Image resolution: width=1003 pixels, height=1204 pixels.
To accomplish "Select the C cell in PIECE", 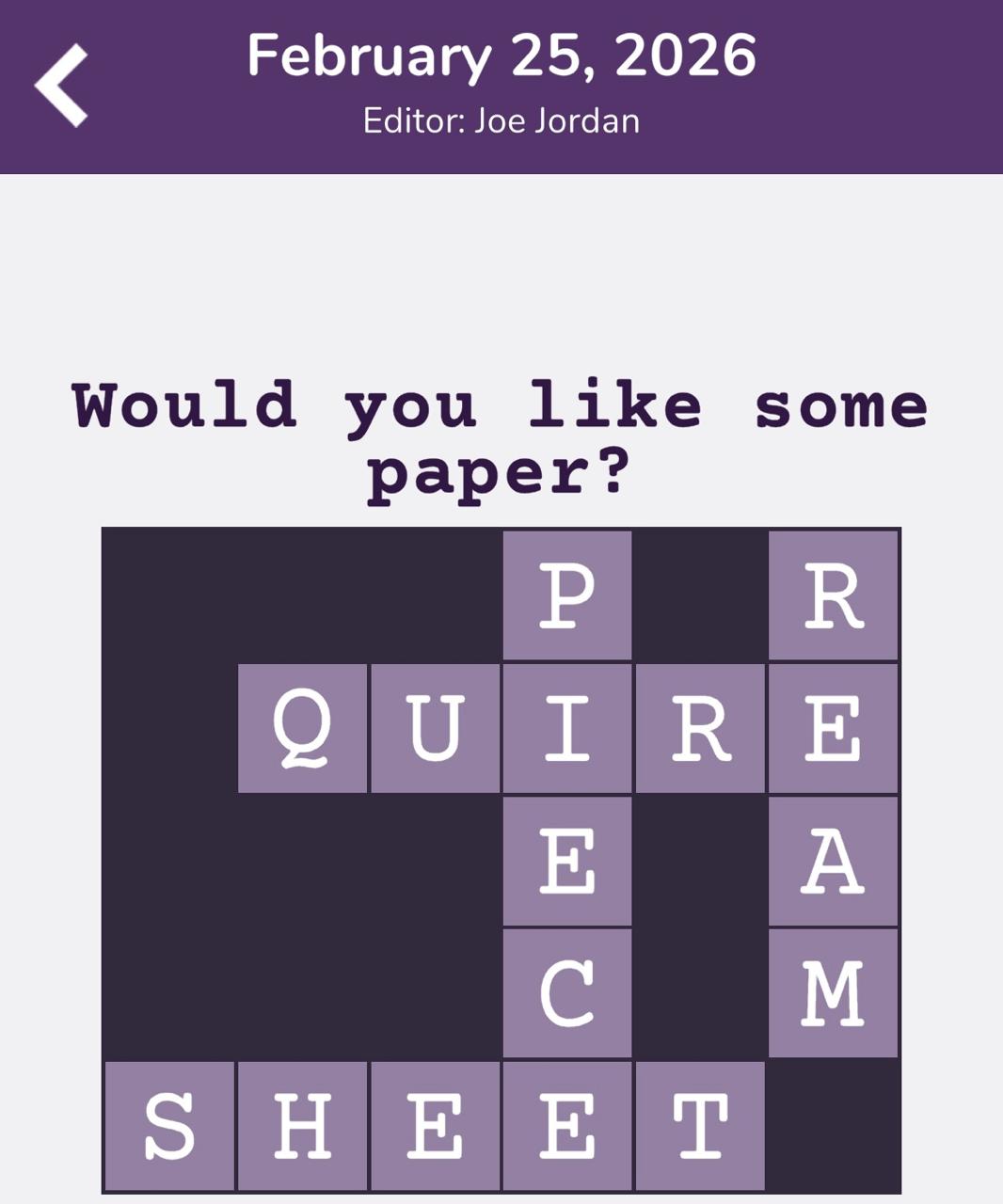I will [567, 993].
